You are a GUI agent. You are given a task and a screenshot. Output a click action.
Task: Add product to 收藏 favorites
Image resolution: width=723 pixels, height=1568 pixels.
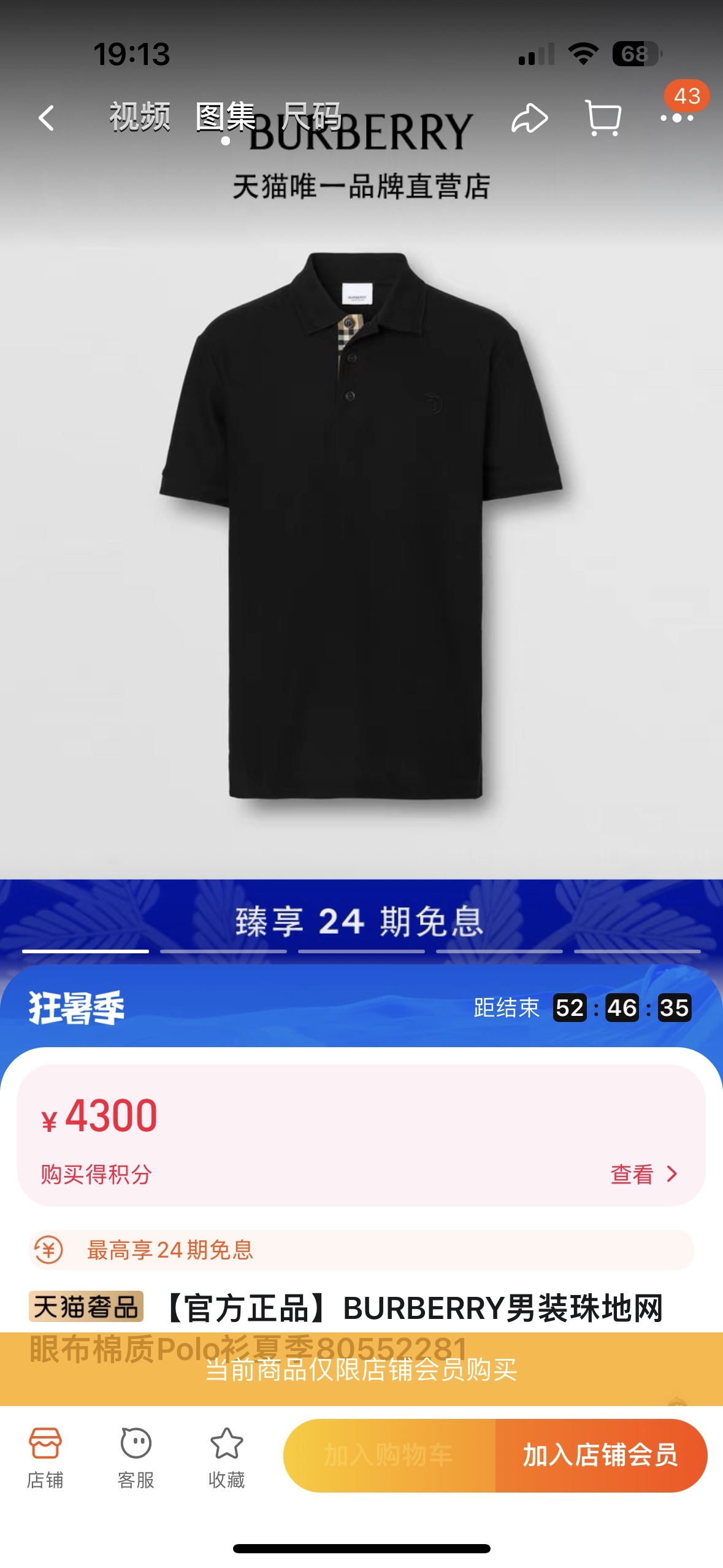click(226, 1457)
